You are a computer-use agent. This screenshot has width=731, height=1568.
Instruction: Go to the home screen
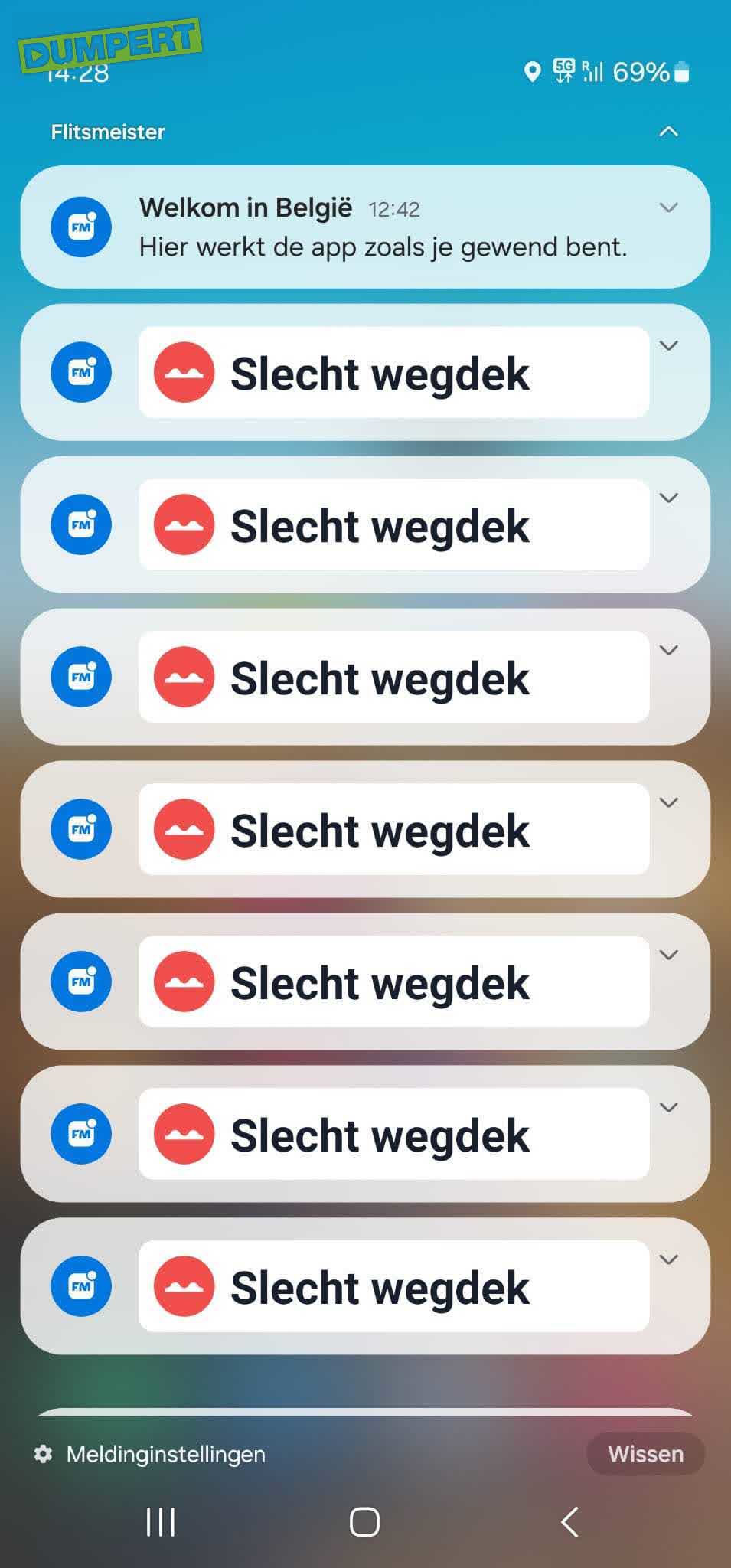[364, 1522]
